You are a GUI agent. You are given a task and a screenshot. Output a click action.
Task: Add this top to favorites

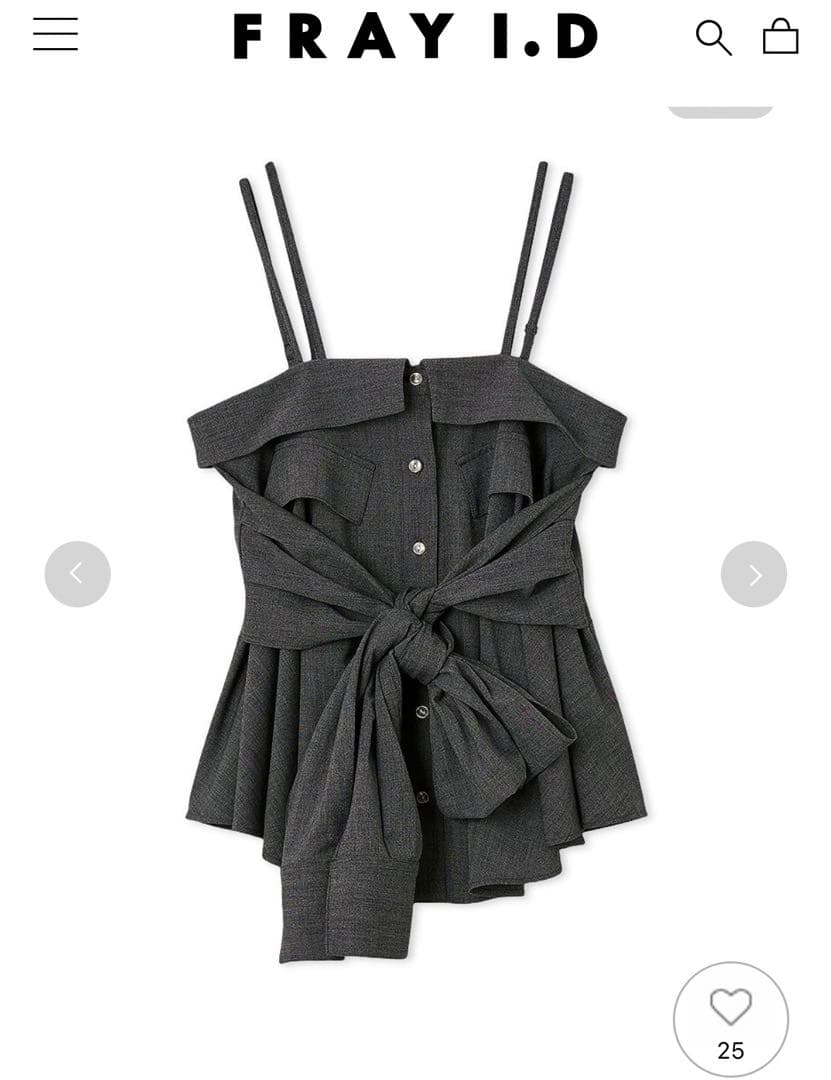coord(730,1019)
